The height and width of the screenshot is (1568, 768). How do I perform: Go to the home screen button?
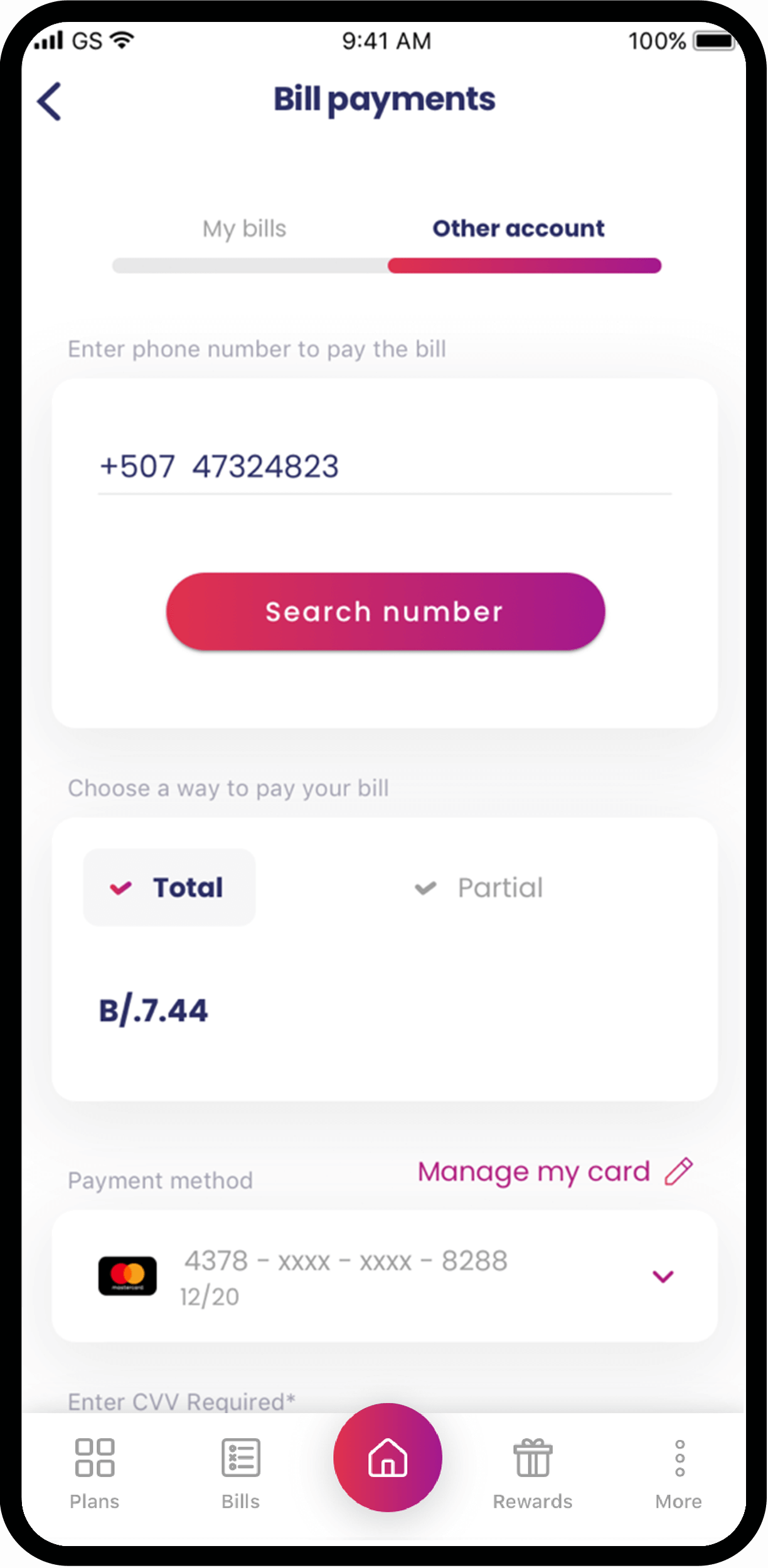[x=388, y=1458]
